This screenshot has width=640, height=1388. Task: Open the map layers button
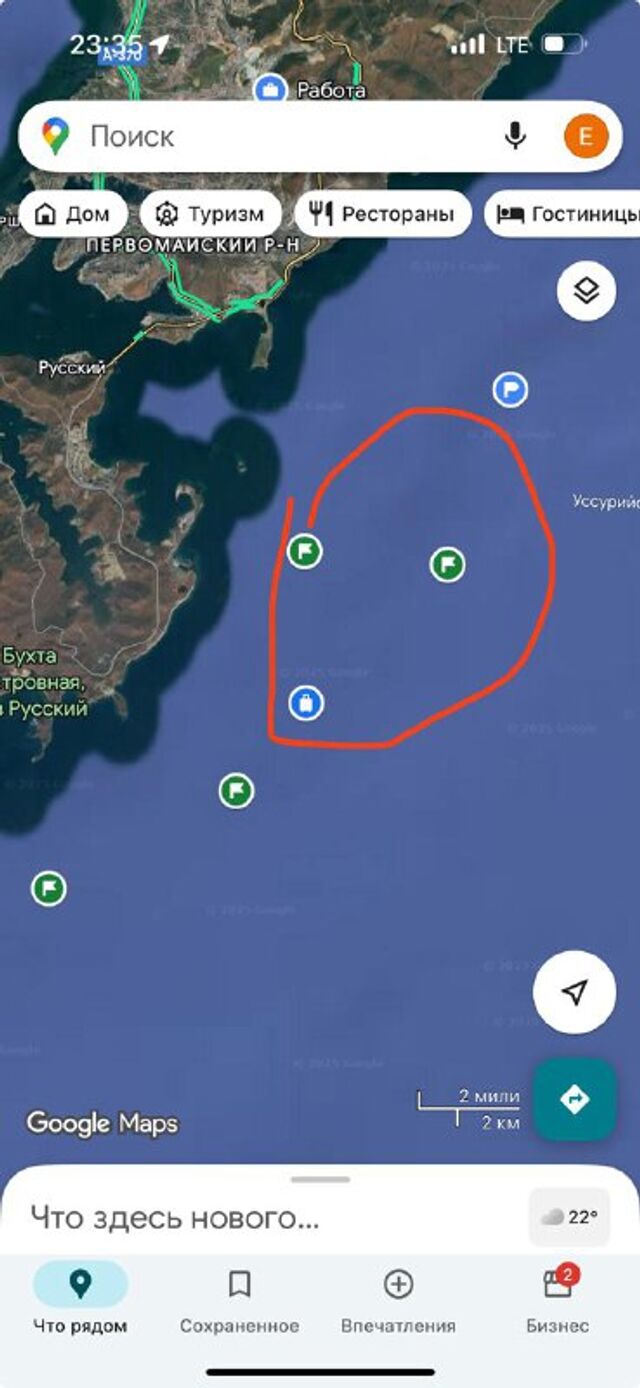click(x=586, y=291)
